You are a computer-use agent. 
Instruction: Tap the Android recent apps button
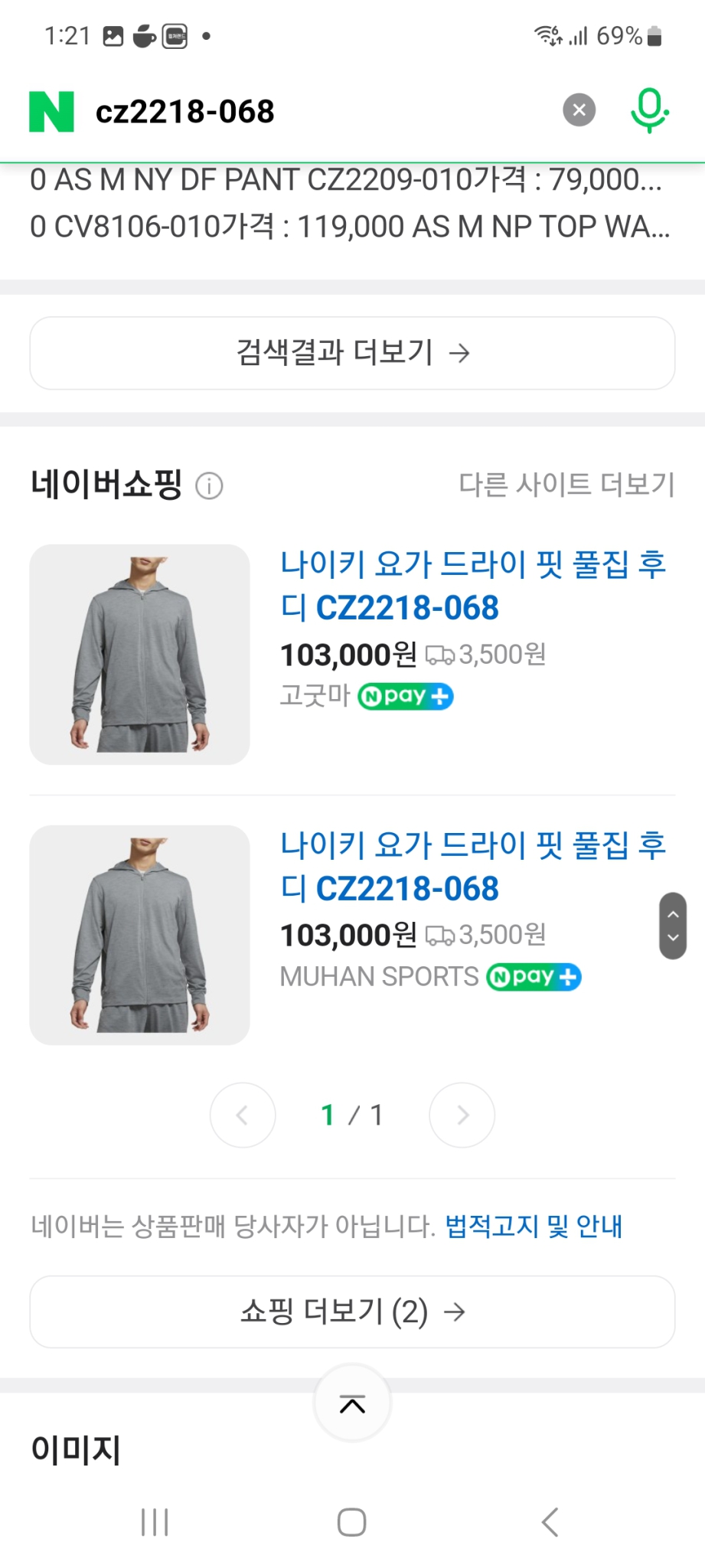pyautogui.click(x=154, y=1522)
